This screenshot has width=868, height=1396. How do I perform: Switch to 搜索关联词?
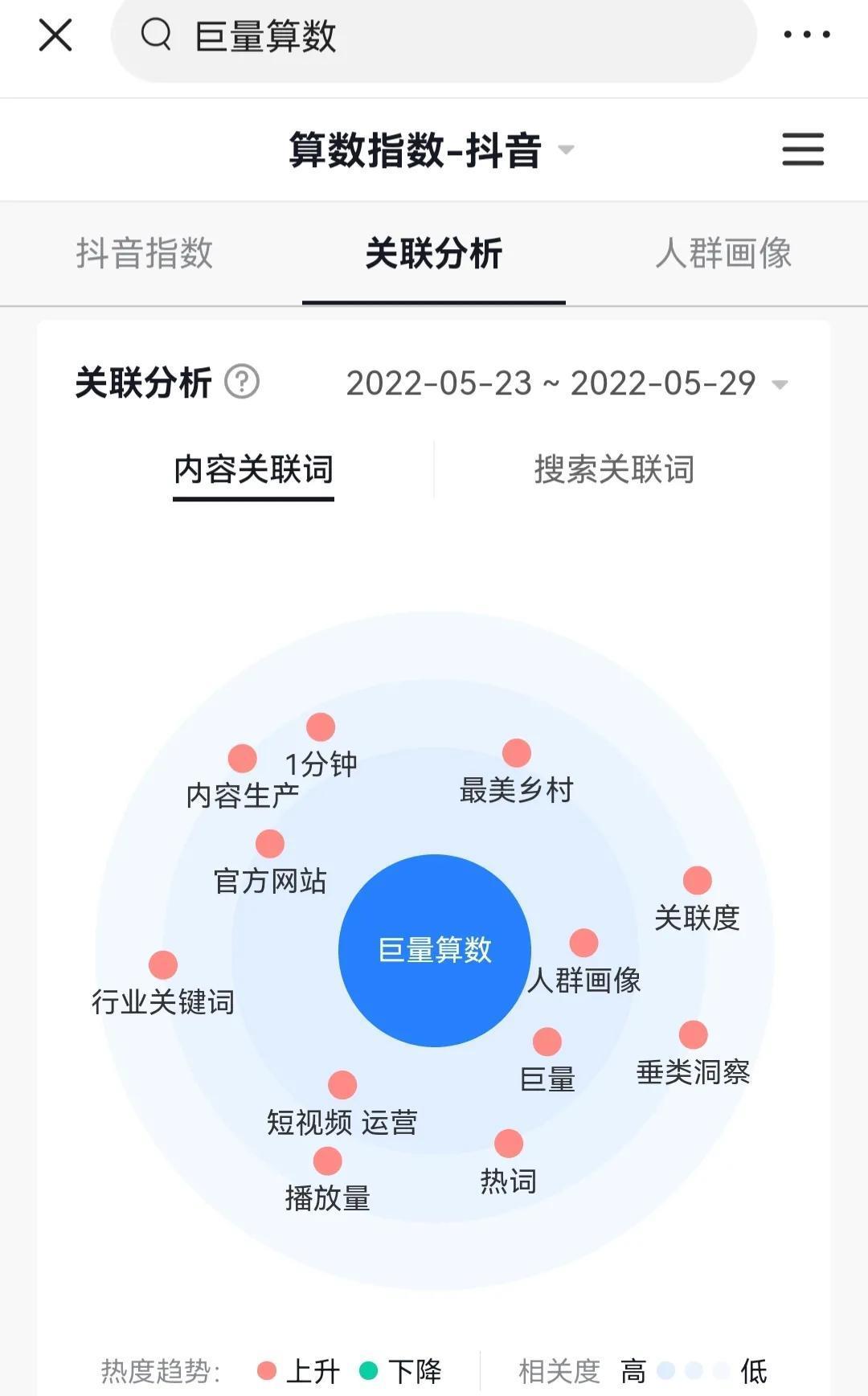click(x=614, y=469)
